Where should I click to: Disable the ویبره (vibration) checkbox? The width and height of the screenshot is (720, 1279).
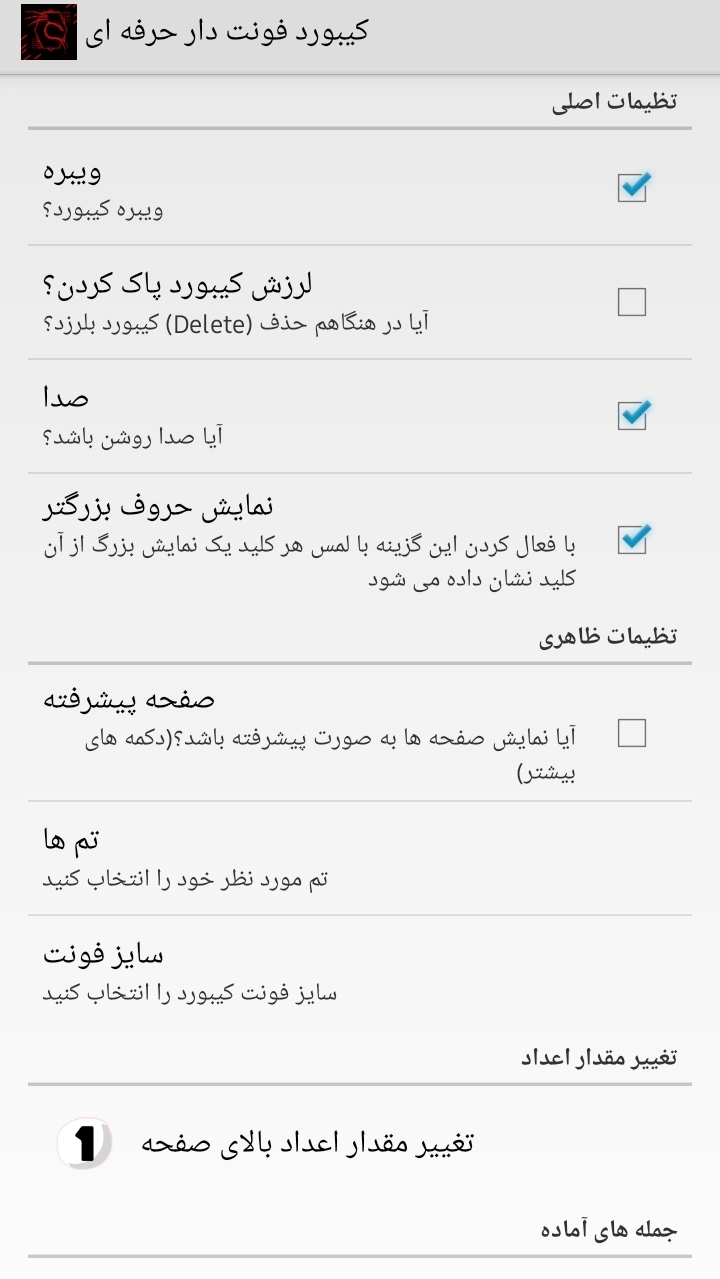coord(632,187)
